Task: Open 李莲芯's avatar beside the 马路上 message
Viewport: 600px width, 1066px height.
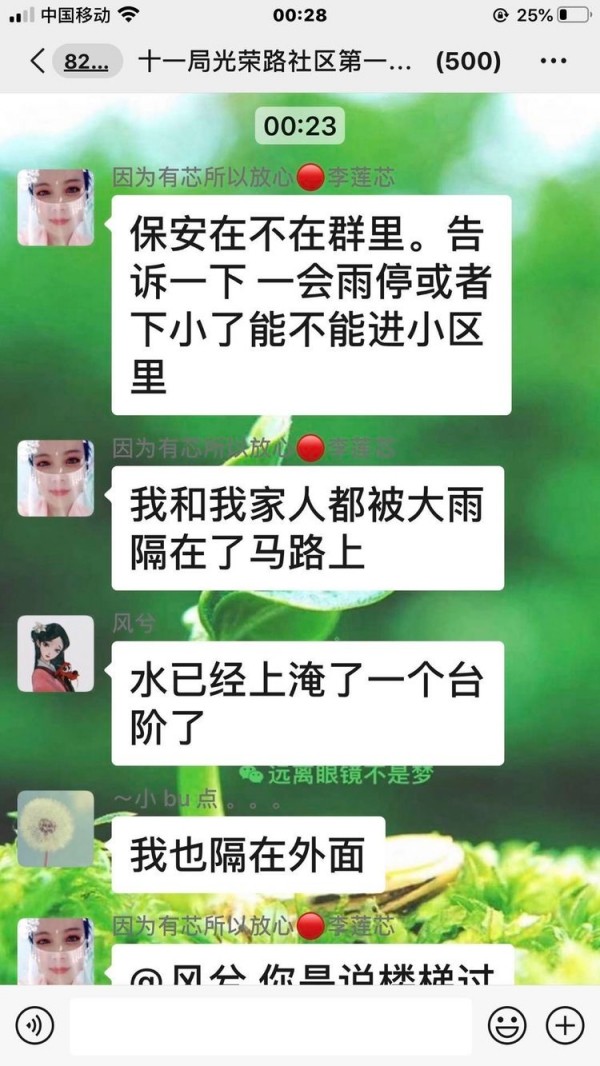Action: pos(56,478)
